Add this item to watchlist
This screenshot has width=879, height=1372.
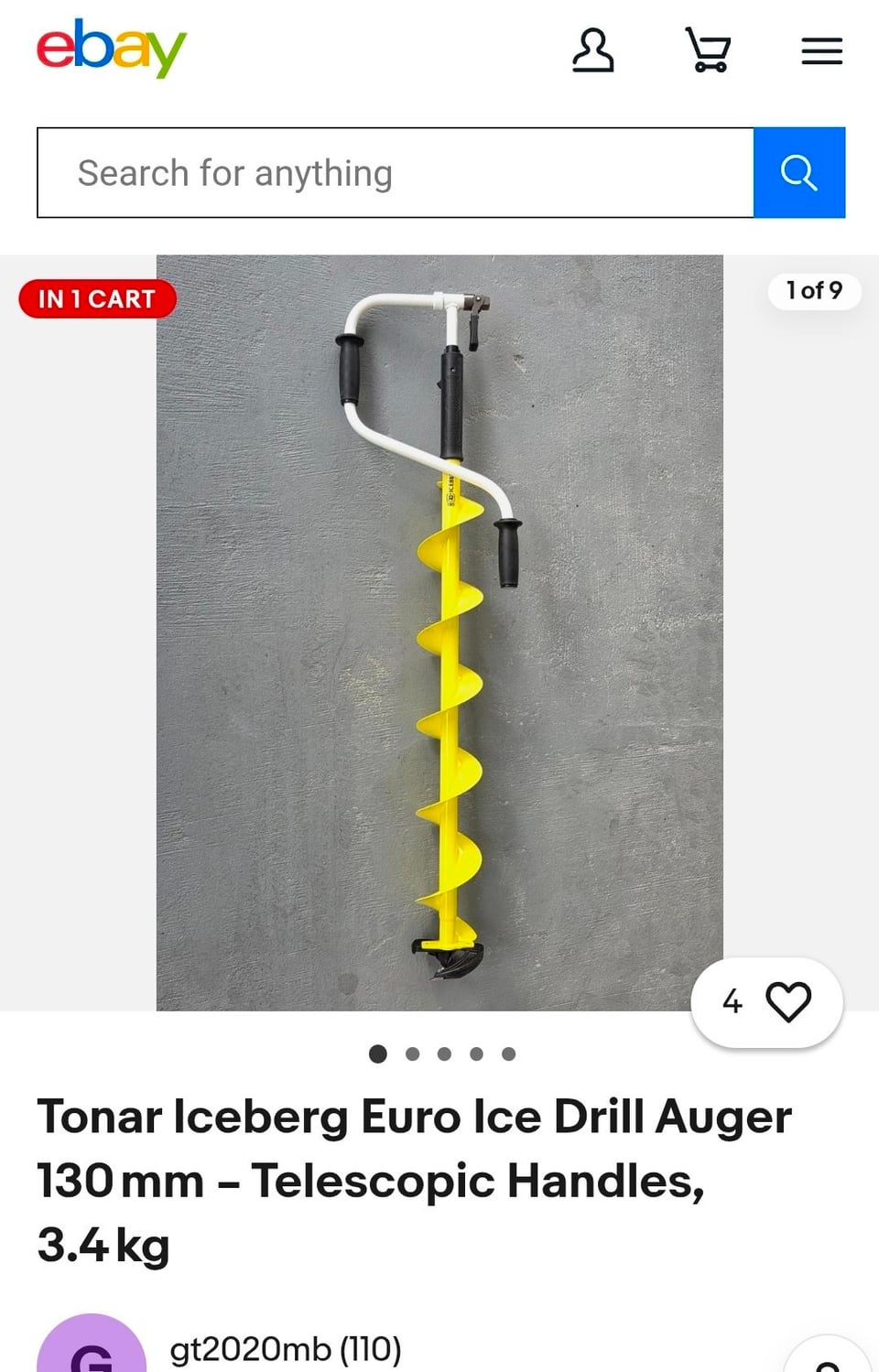pyautogui.click(x=767, y=1002)
